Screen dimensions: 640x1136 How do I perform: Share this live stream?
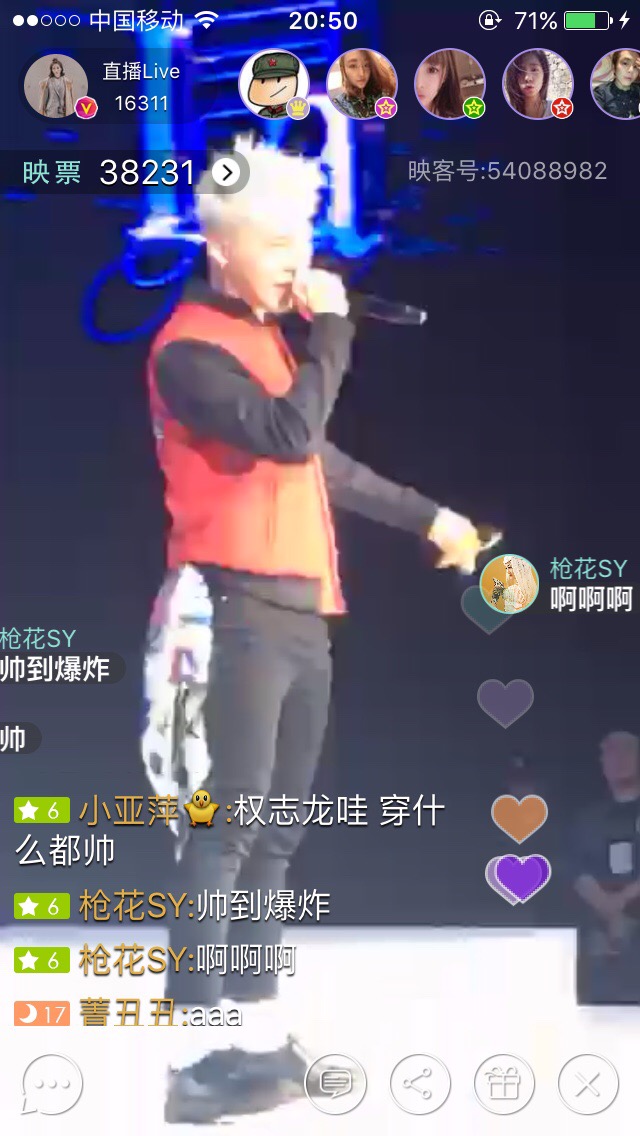coord(420,1084)
